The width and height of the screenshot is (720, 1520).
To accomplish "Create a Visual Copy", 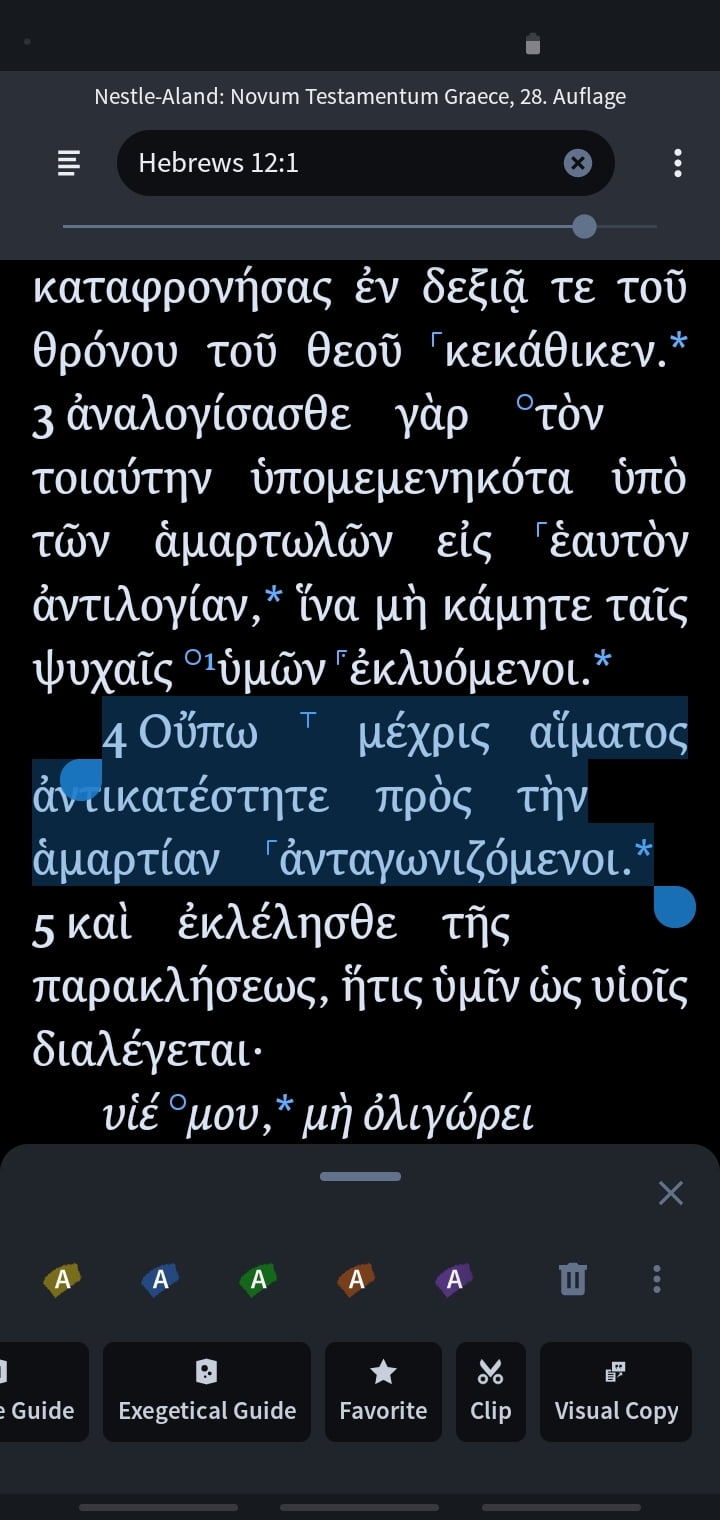I will 616,1391.
